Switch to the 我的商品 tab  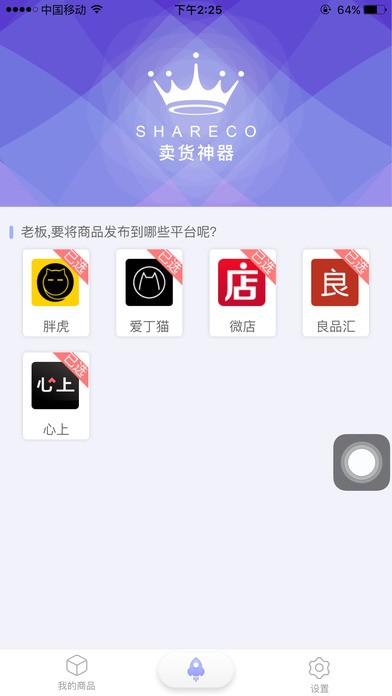(76, 673)
